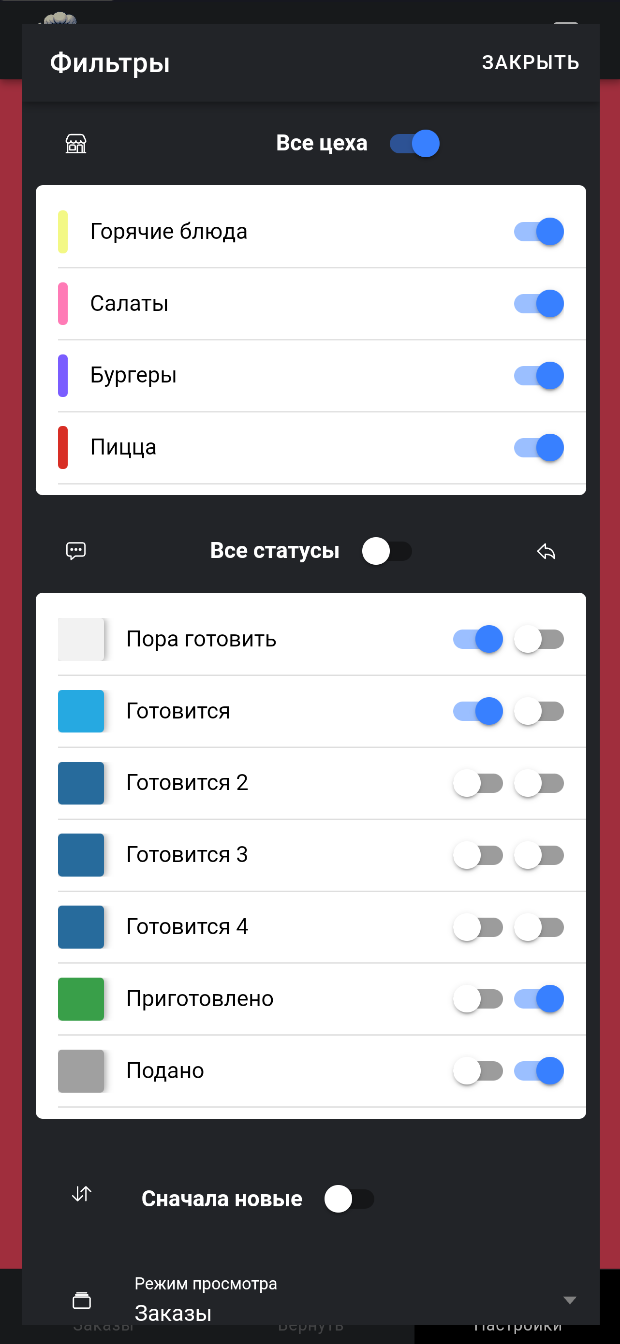Disable the Горячие блюда filter
The width and height of the screenshot is (620, 1344).
[539, 232]
